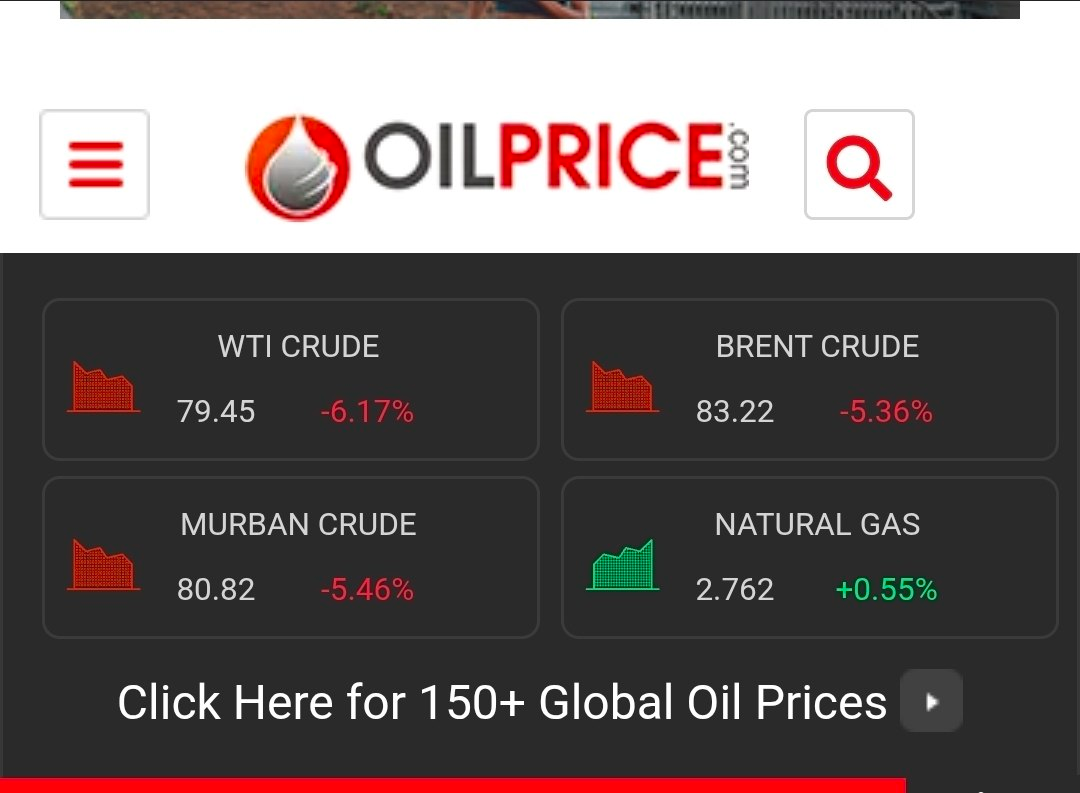This screenshot has height=793, width=1080.
Task: Open the WTI Crude price card
Action: click(291, 379)
